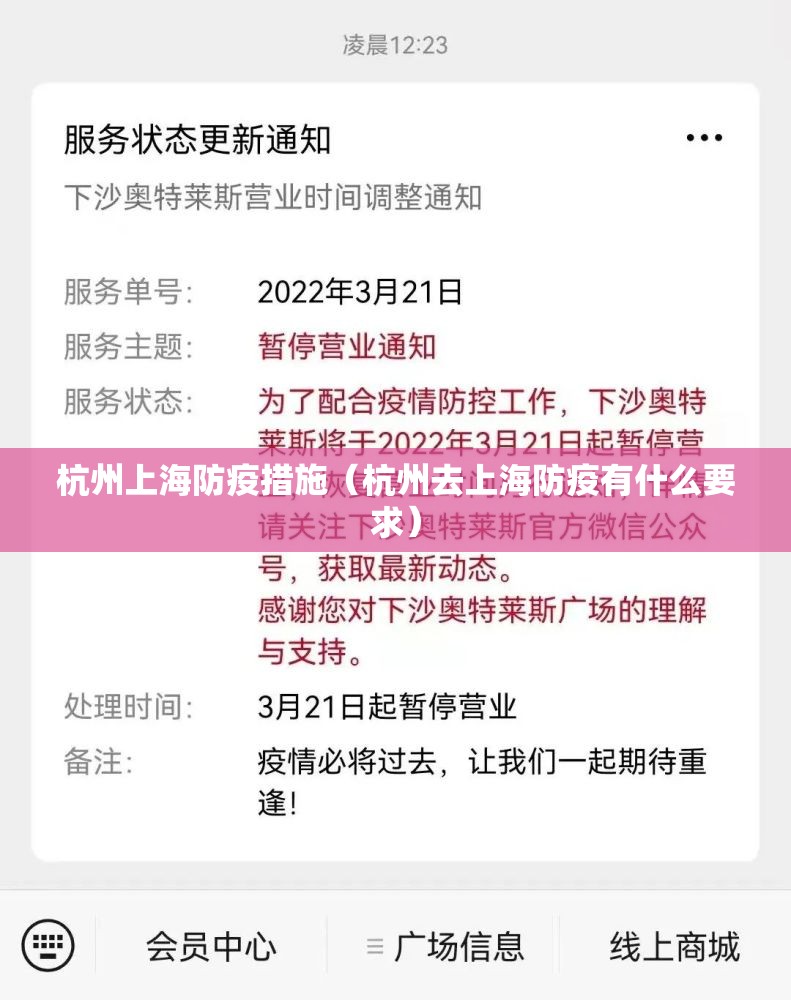This screenshot has height=1000, width=791.
Task: Open the 会员中心 menu
Action: point(212,945)
